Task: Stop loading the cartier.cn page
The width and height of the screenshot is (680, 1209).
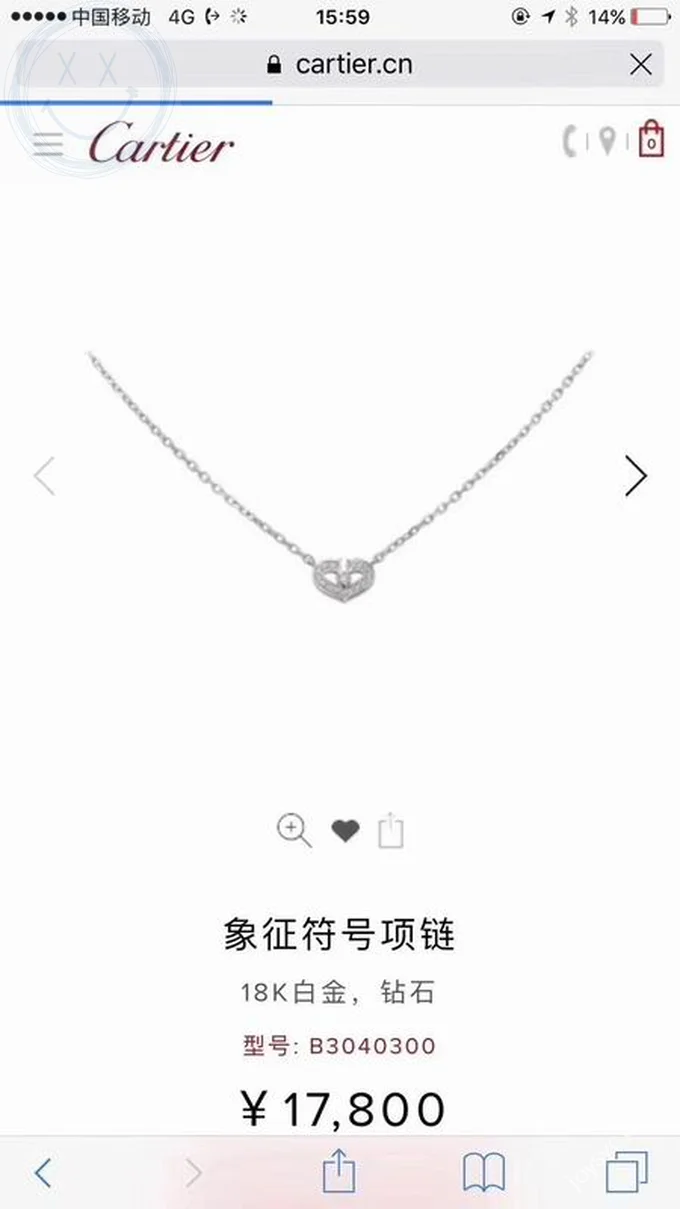Action: tap(640, 65)
